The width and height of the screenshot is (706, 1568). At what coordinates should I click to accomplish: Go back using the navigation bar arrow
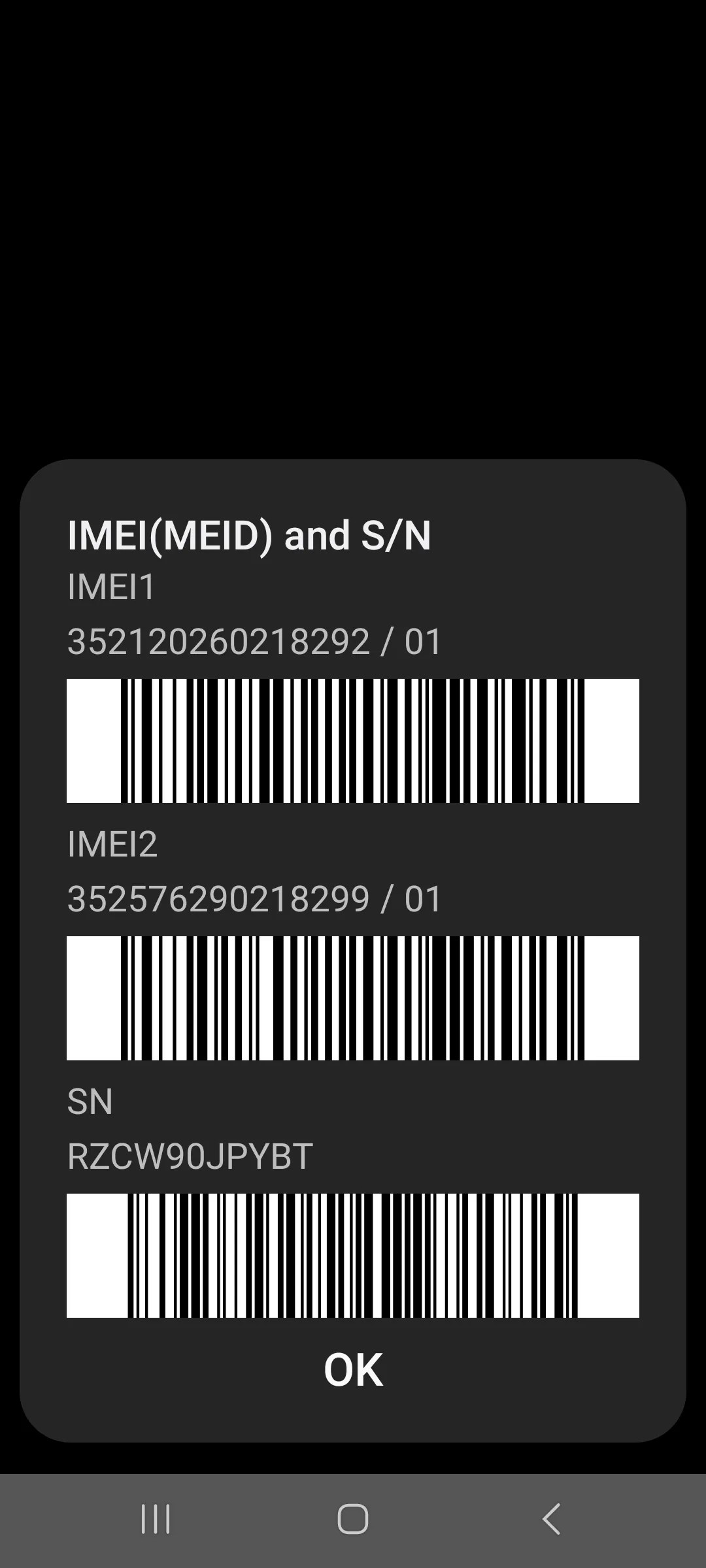click(x=551, y=1518)
